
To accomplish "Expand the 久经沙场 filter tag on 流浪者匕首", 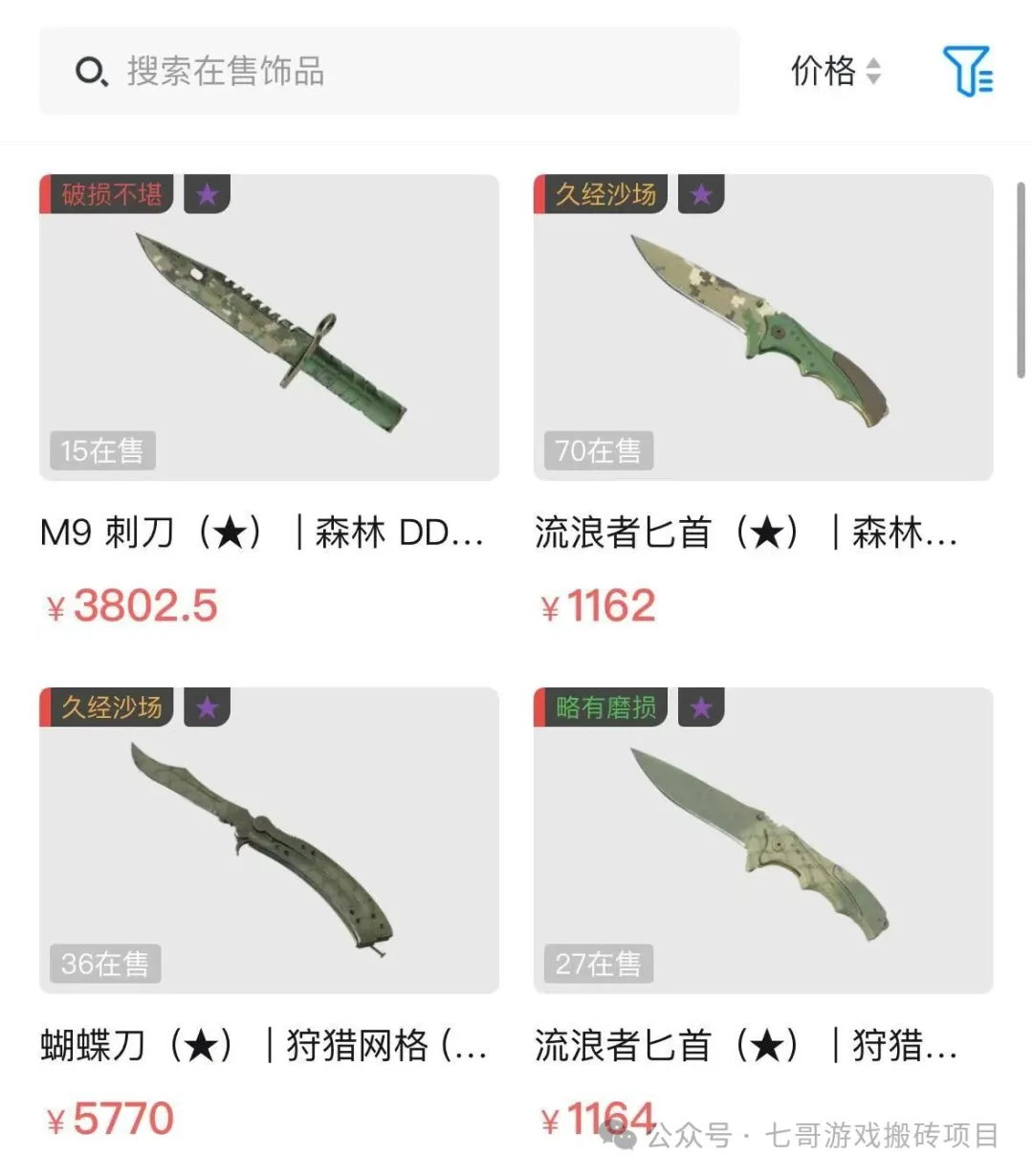I will point(603,192).
